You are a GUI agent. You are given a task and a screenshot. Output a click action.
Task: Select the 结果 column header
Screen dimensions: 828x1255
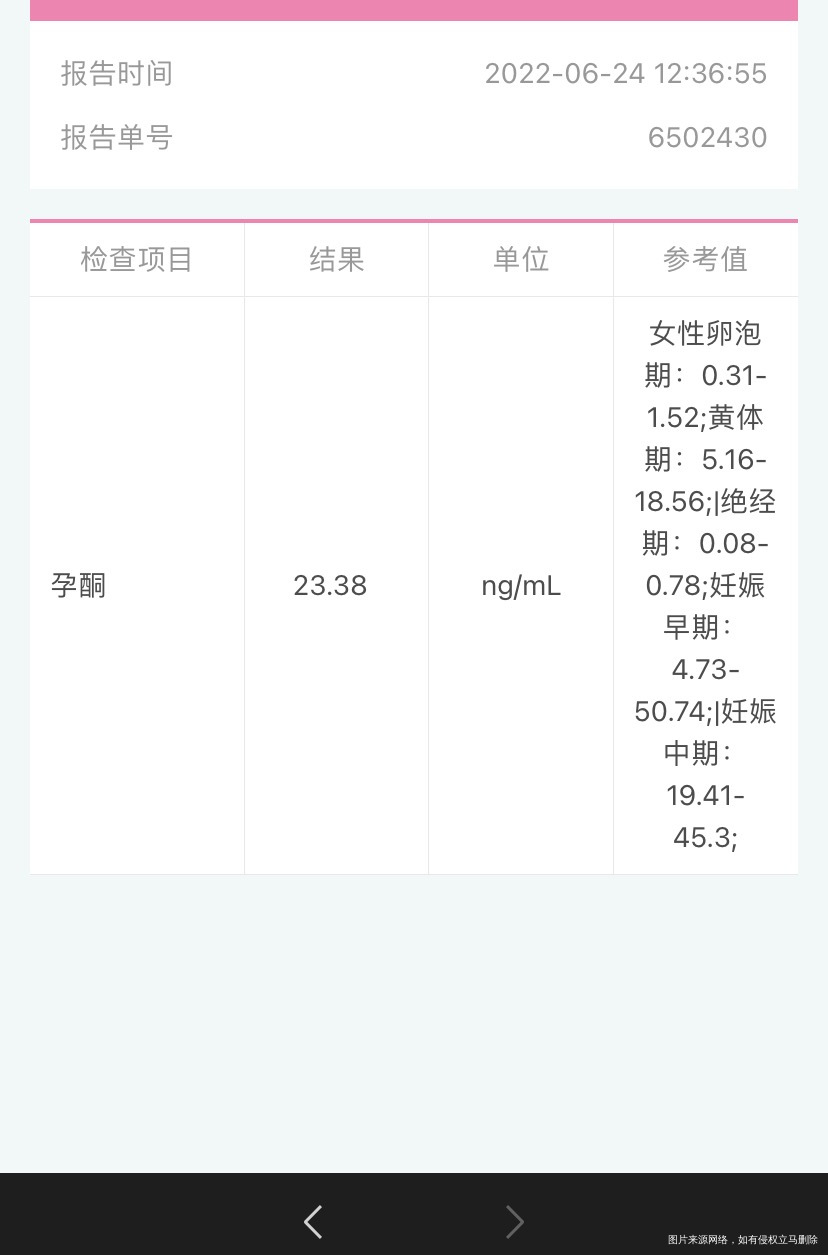click(x=336, y=259)
